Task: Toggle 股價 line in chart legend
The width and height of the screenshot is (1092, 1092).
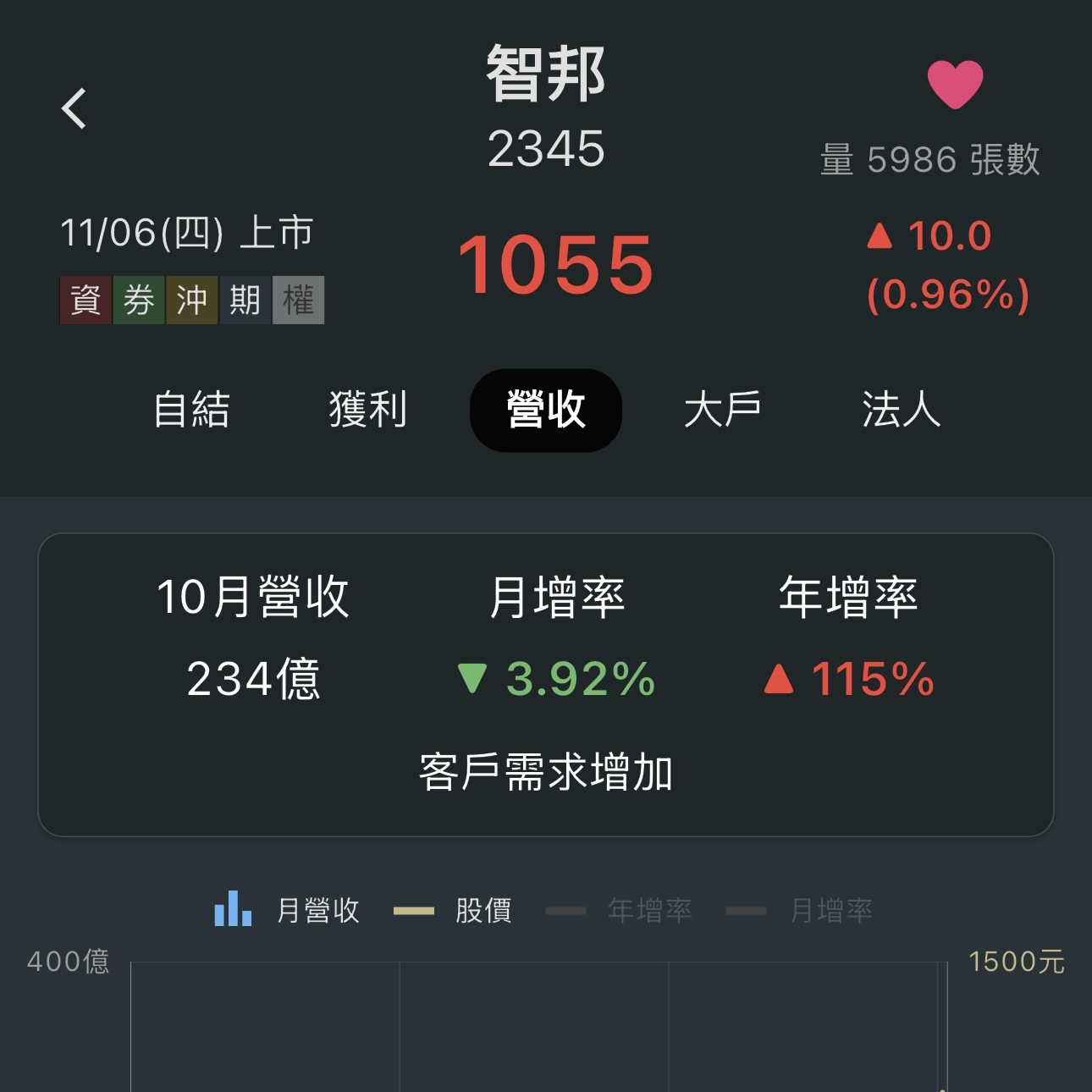Action: (454, 911)
